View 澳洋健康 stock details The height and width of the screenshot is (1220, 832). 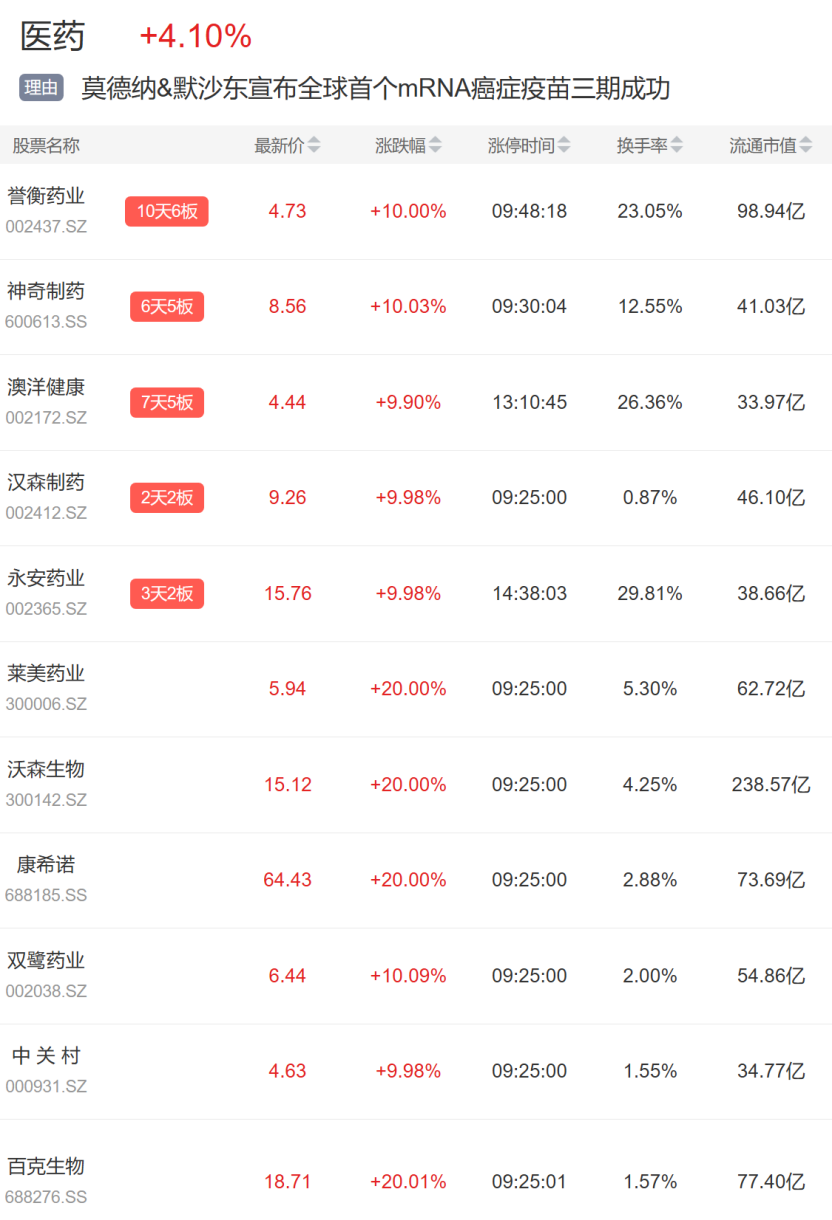416,402
